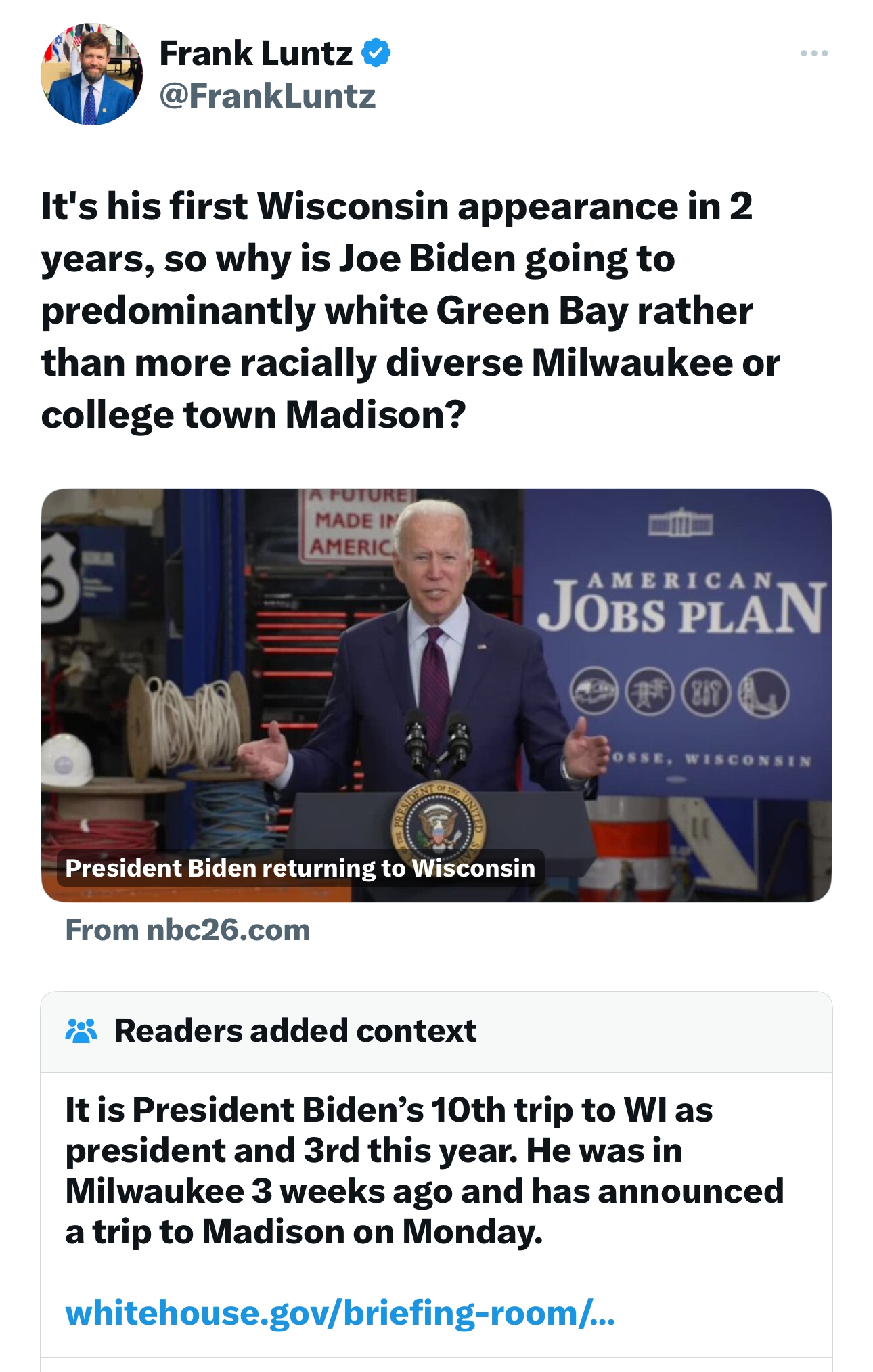
Task: Open the nbc26.com article card
Action: point(436,694)
